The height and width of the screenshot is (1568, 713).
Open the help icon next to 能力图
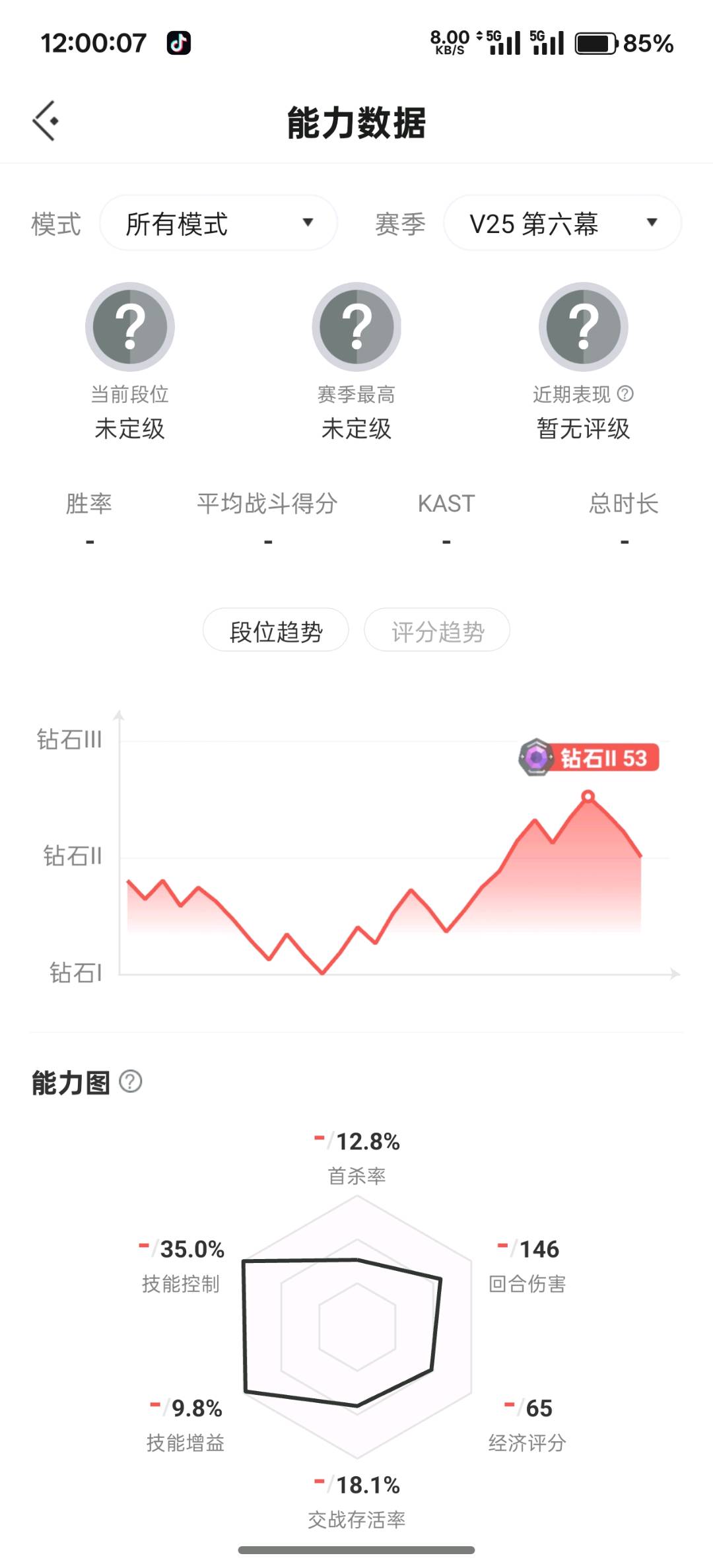pos(131,1082)
